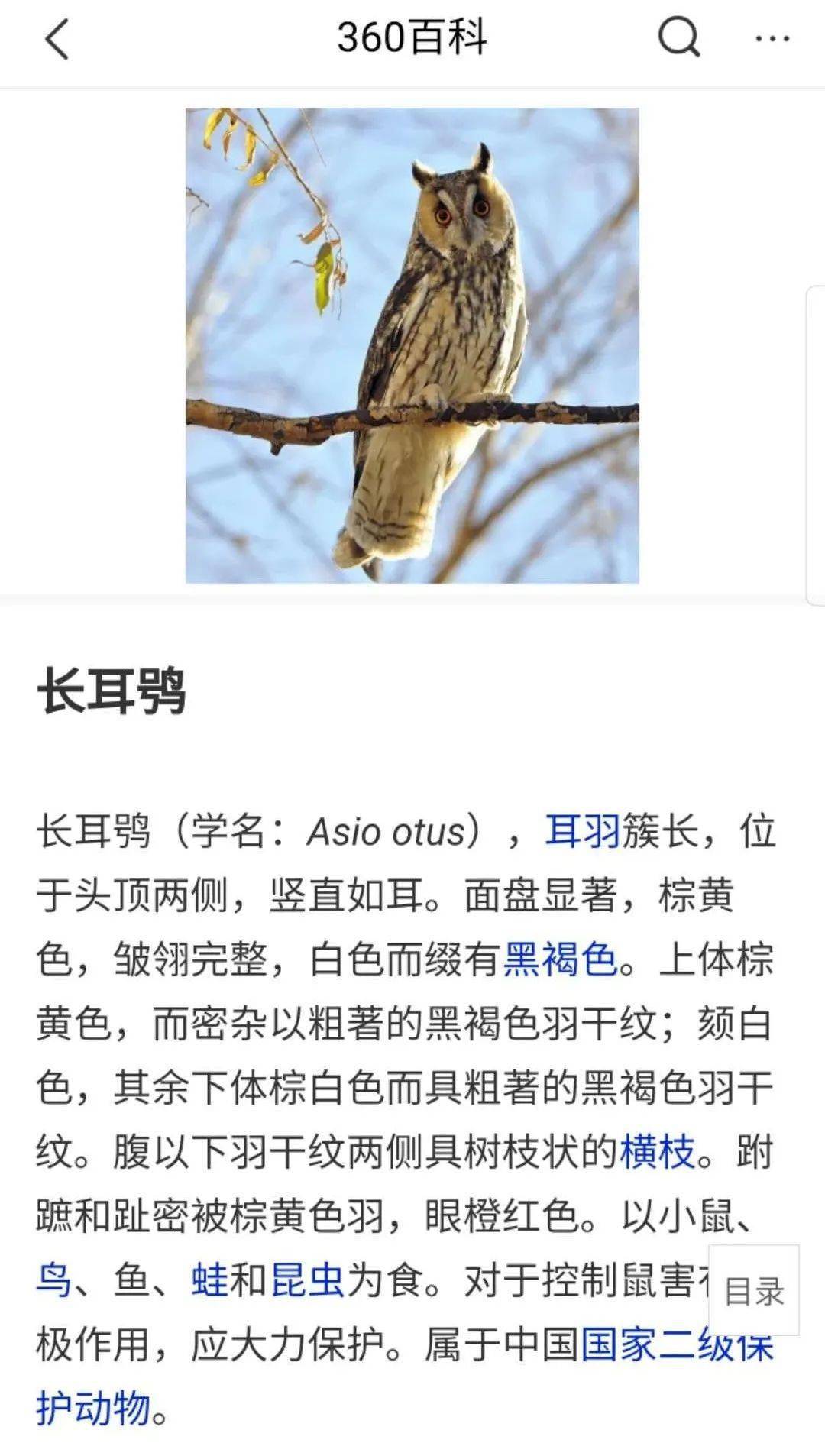
Task: Open the search icon in the header
Action: (x=678, y=37)
